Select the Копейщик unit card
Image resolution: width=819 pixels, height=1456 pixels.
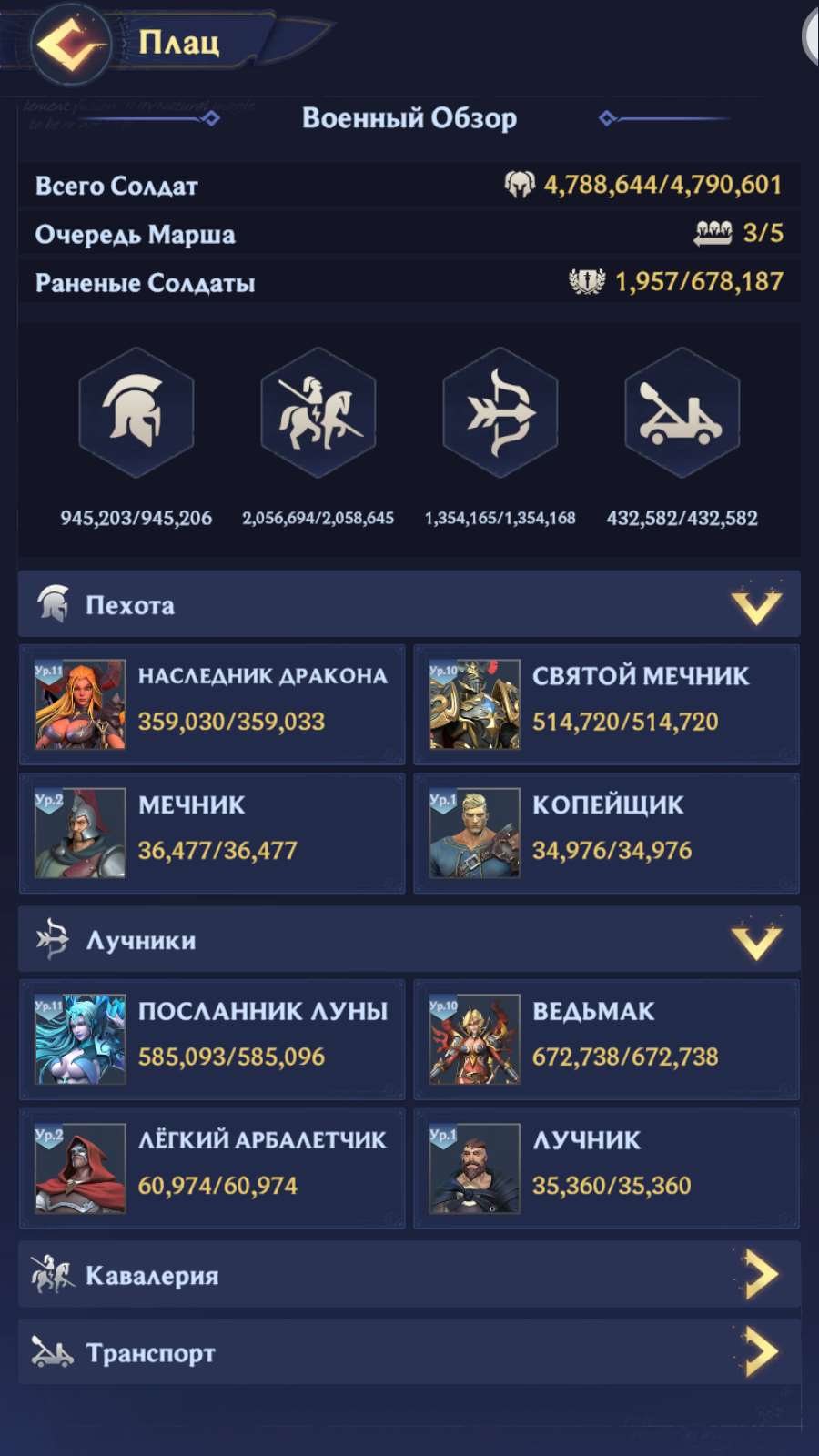(x=606, y=834)
